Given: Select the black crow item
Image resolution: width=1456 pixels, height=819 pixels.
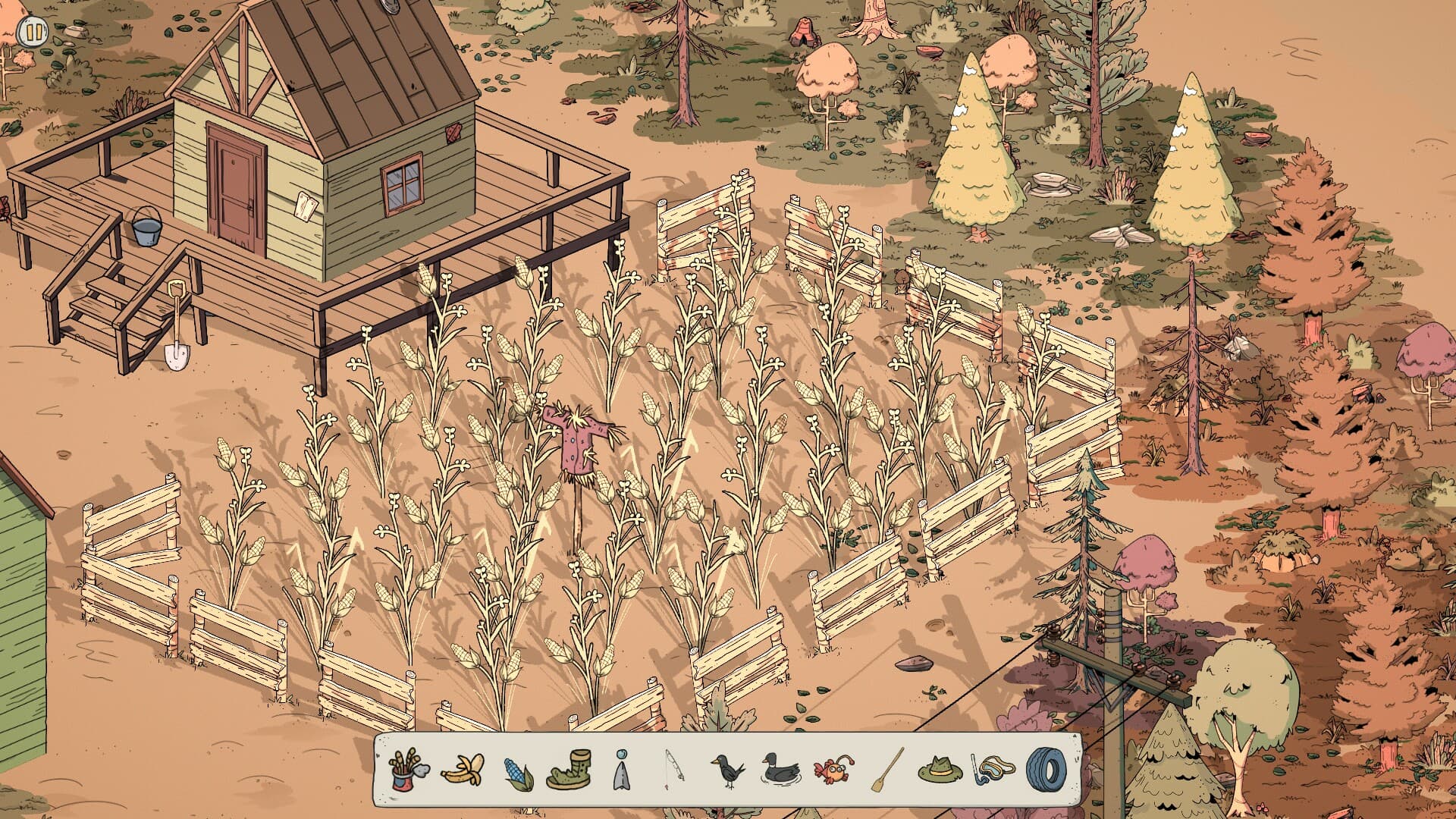Looking at the screenshot, I should click(x=728, y=770).
